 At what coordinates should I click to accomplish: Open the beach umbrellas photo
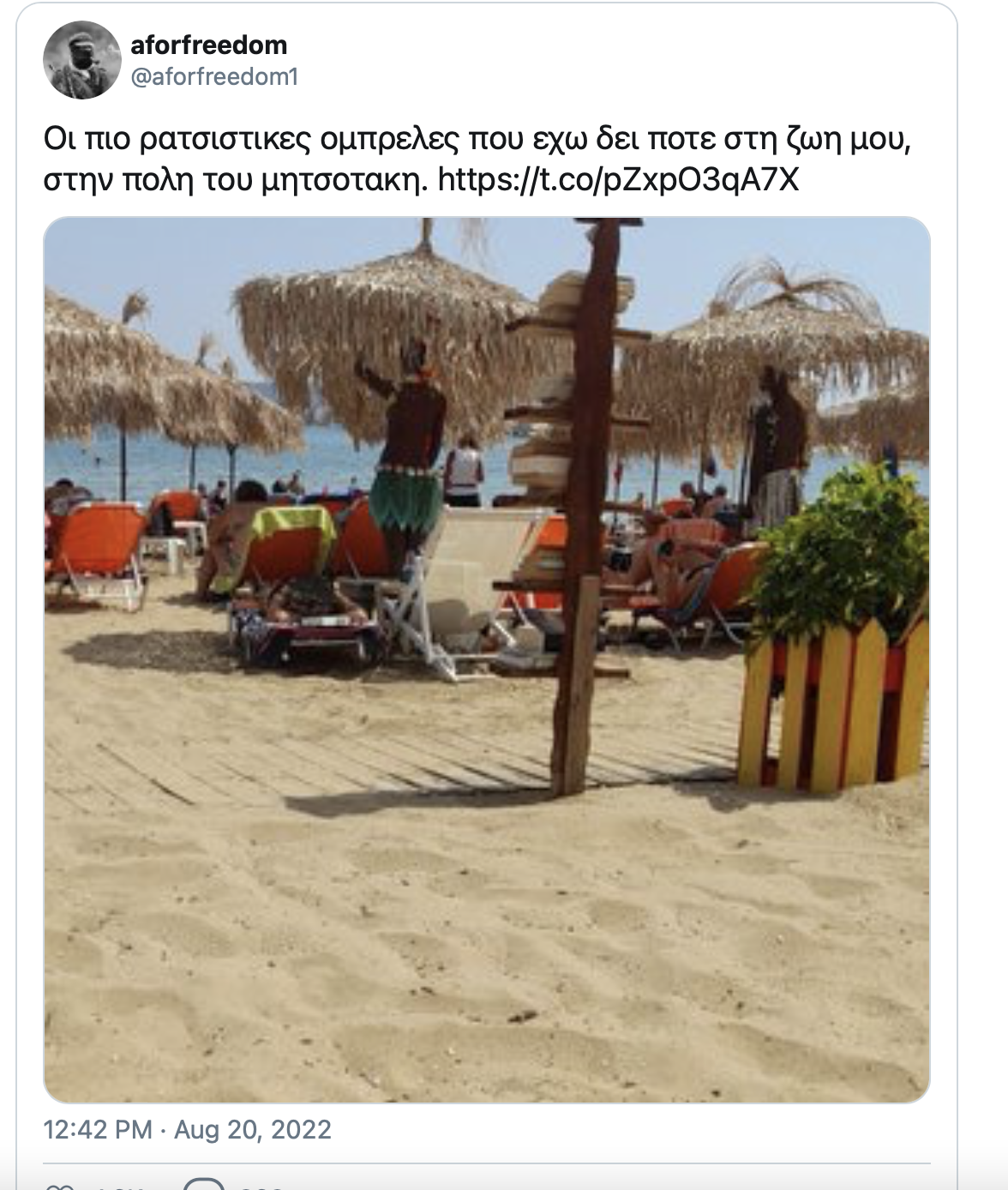click(x=486, y=658)
